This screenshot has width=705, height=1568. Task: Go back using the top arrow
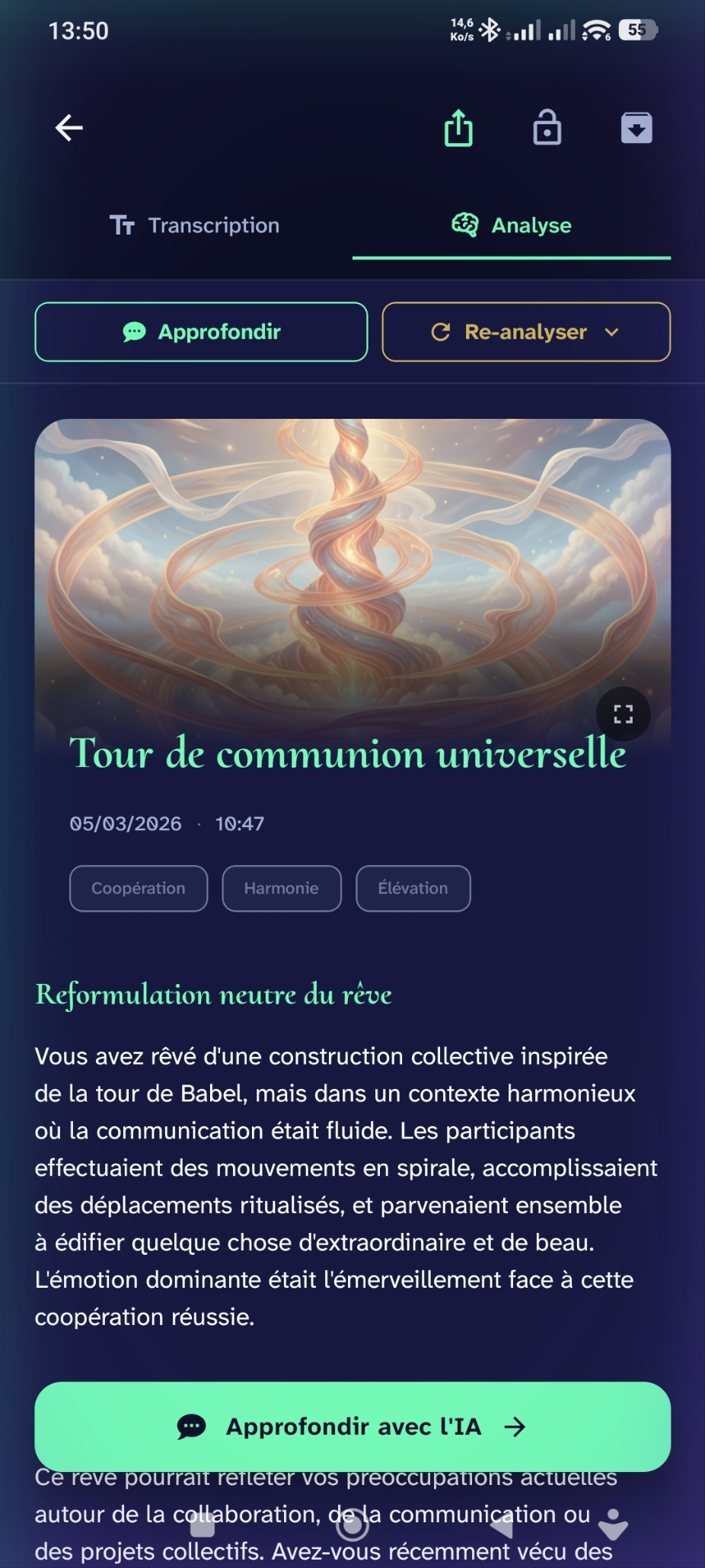(69, 128)
